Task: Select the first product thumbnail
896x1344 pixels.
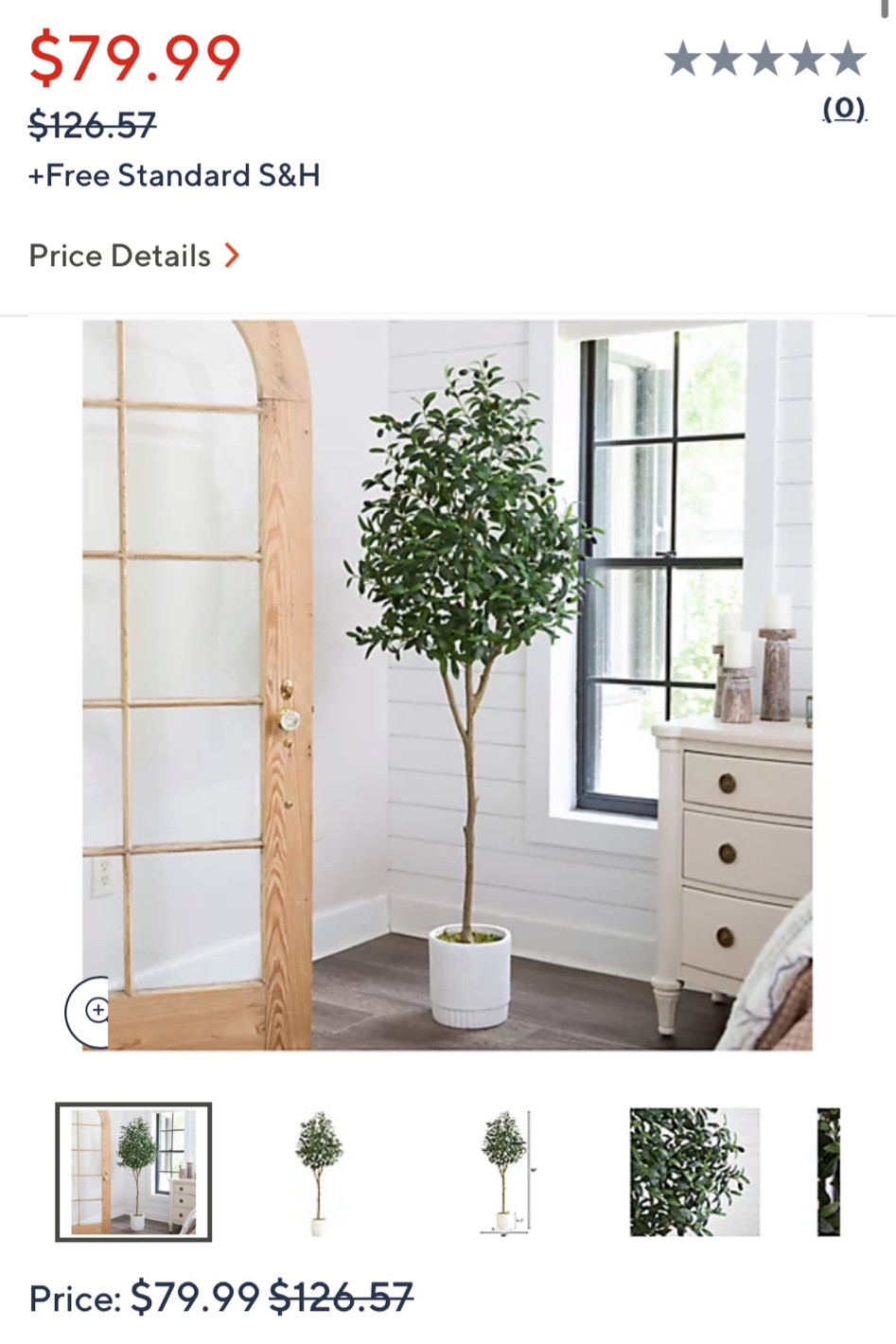Action: click(134, 1171)
